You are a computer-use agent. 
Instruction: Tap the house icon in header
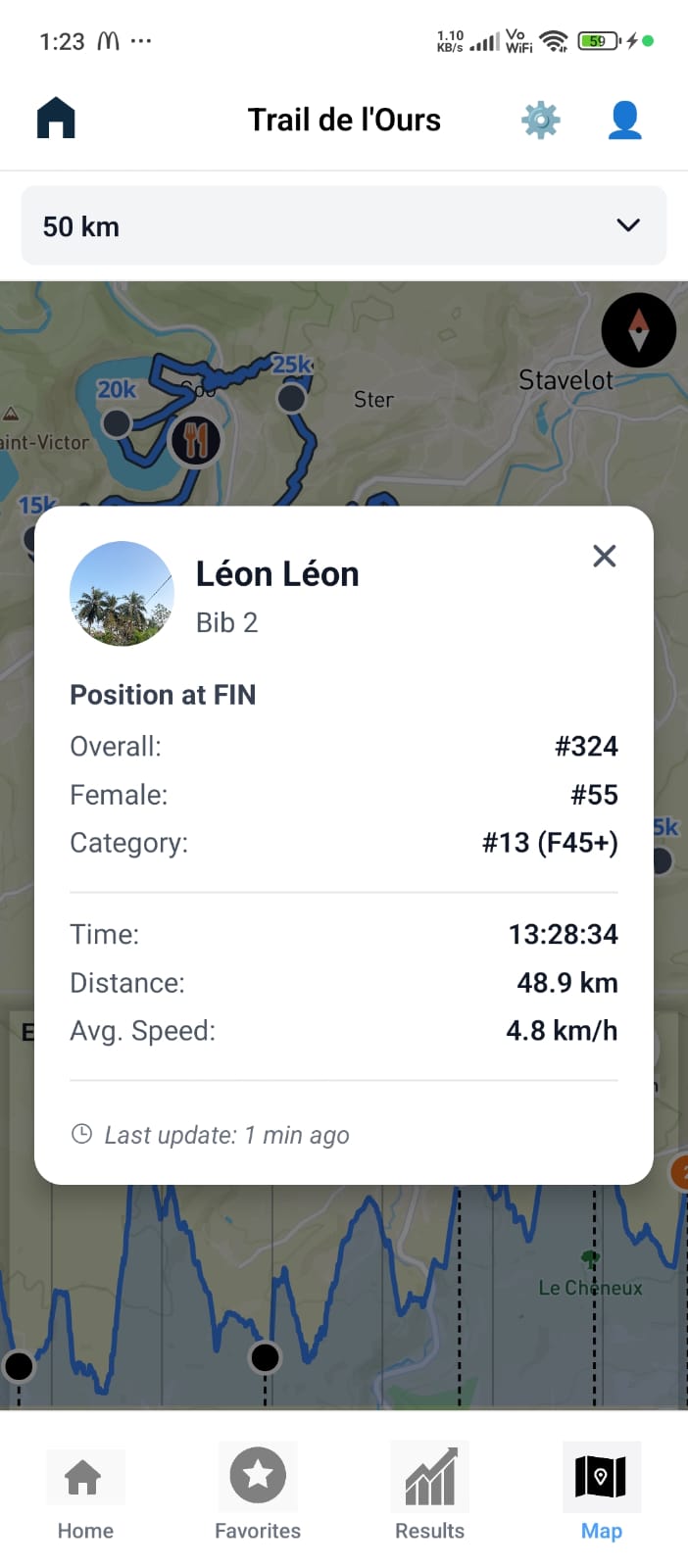[x=56, y=119]
